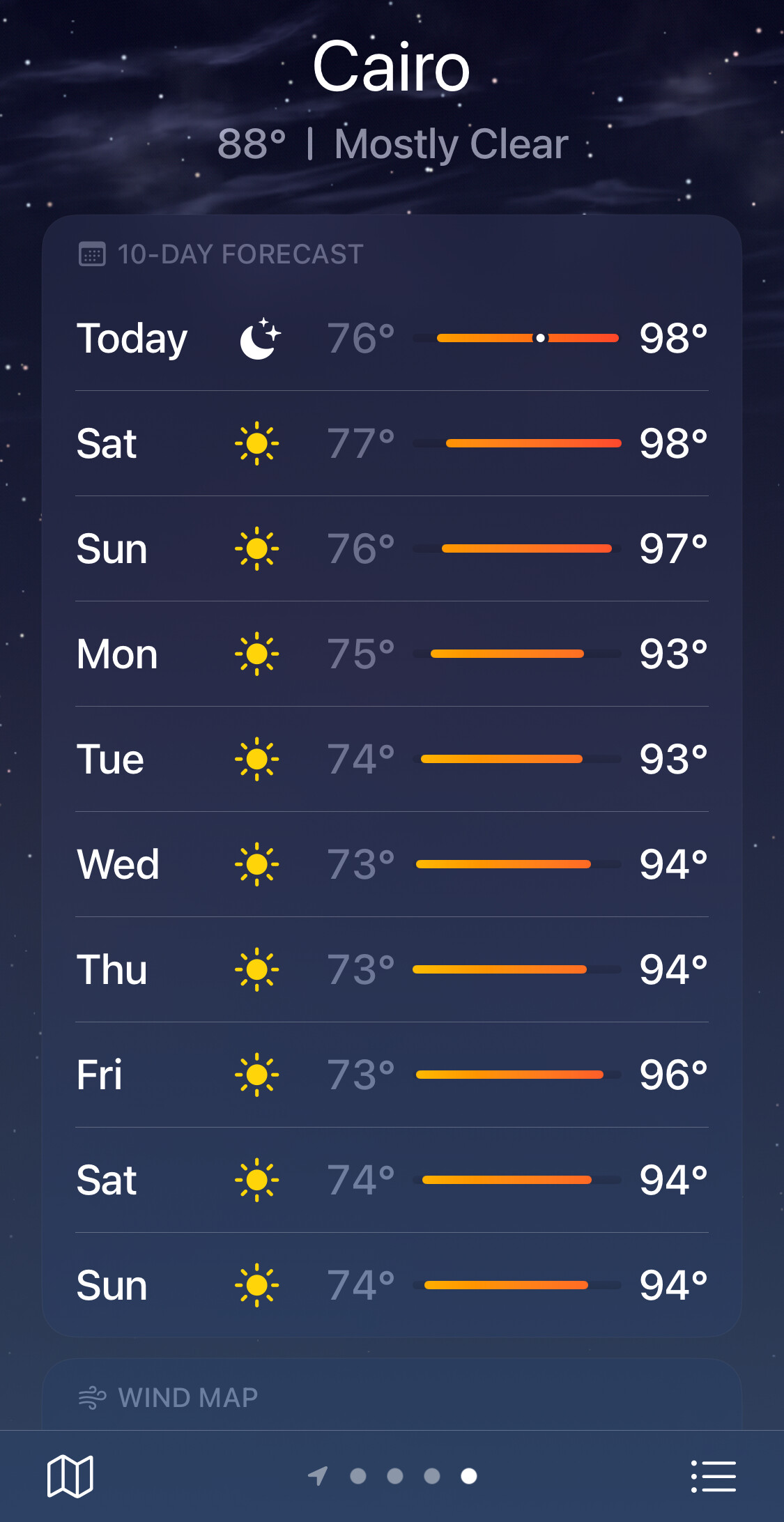Open the weather map icon

point(70,1476)
